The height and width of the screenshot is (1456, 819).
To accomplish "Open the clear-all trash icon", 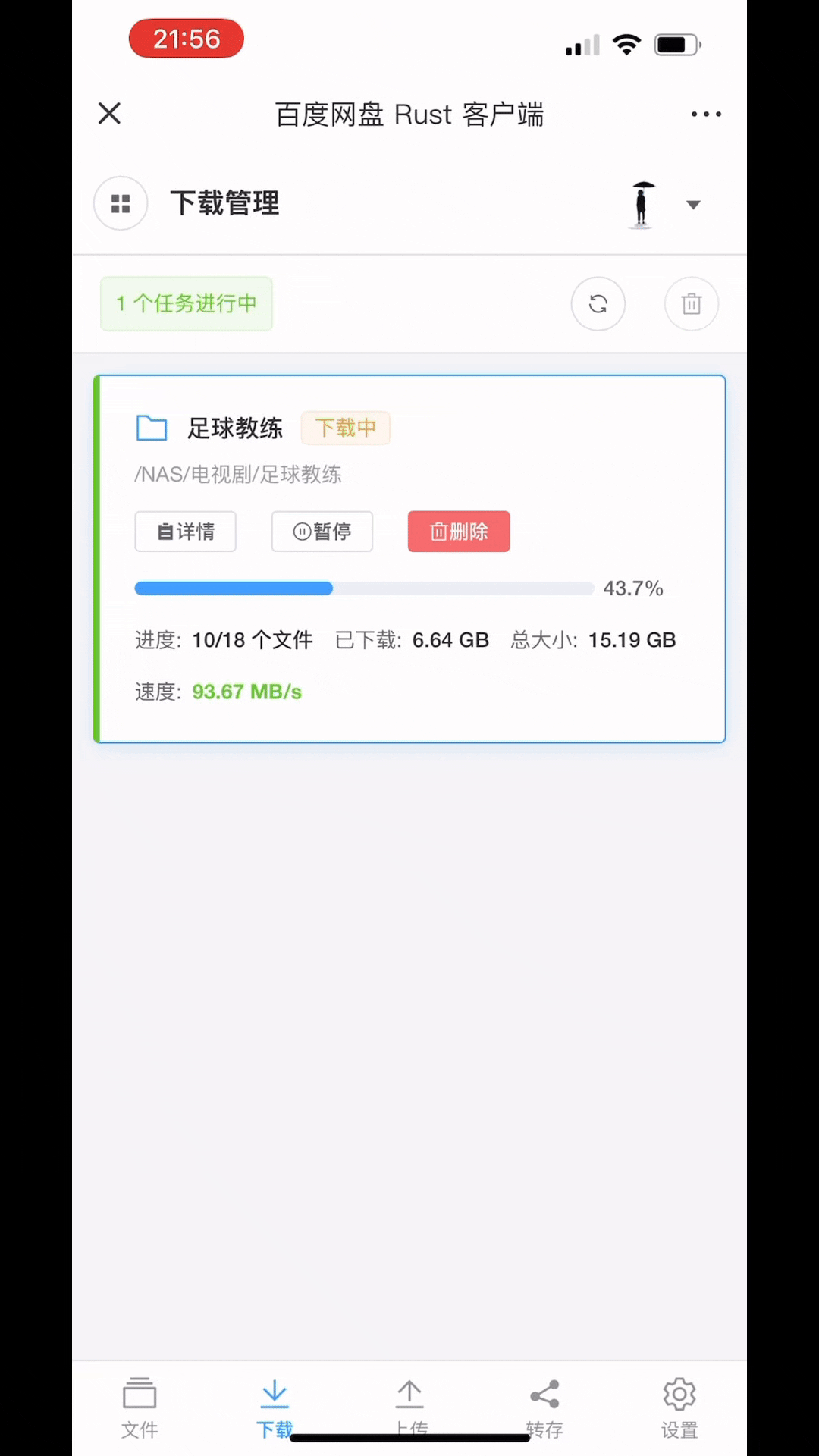I will pos(691,303).
